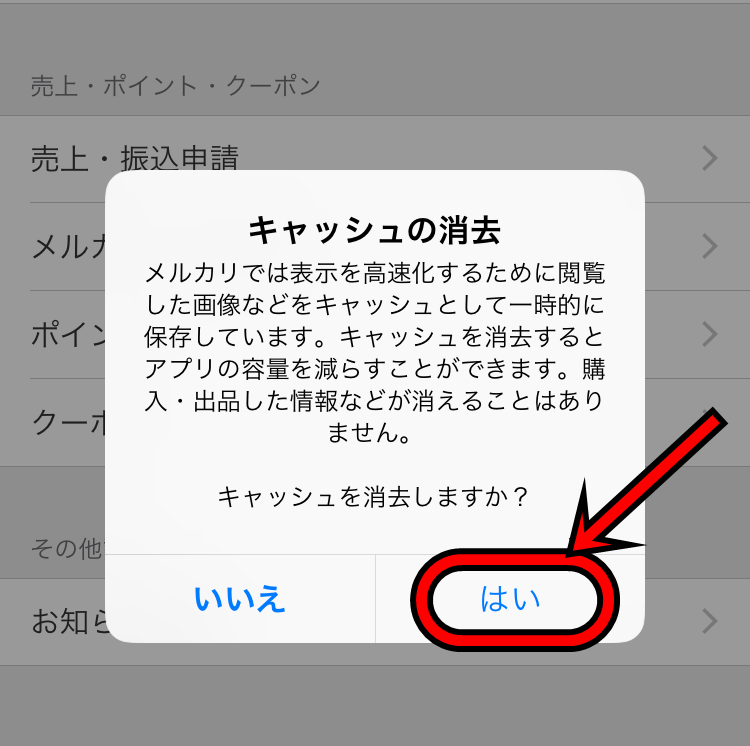The image size is (750, 746).
Task: Decline cache deletion with いいえ
Action: pos(240,599)
